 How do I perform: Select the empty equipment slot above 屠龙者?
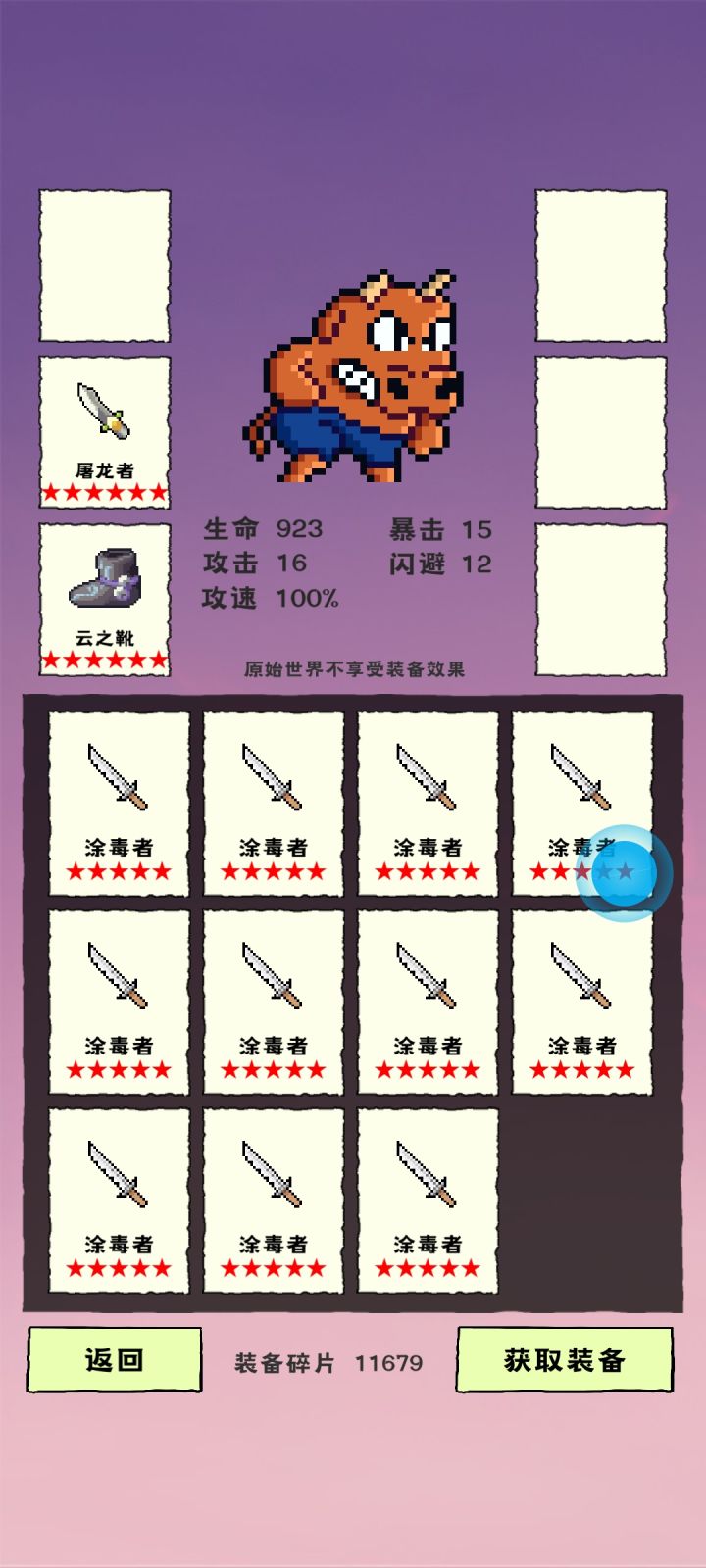(103, 267)
